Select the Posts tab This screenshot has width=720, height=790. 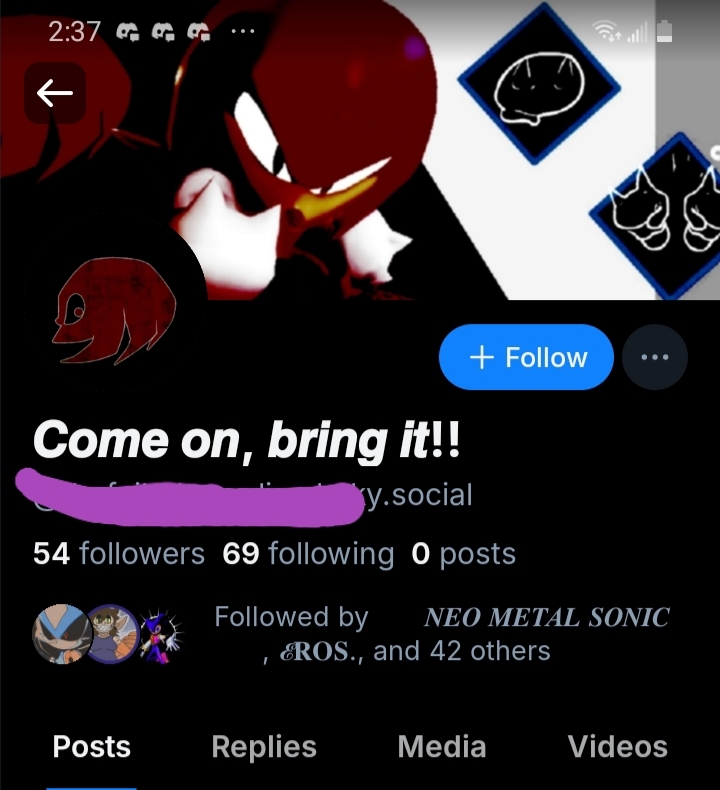(x=92, y=746)
